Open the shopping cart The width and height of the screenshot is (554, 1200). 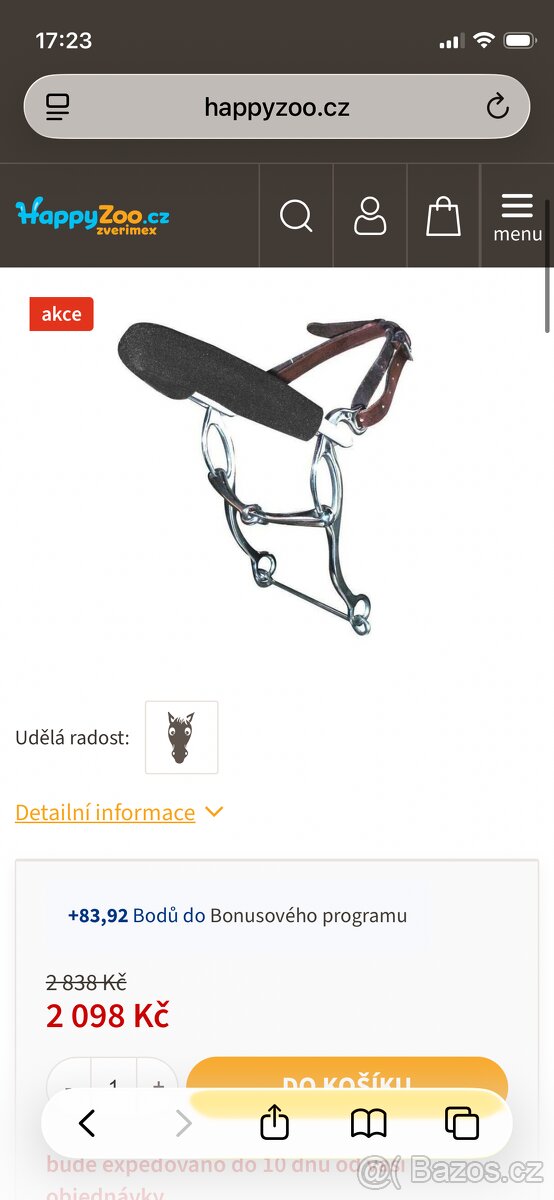(x=443, y=216)
